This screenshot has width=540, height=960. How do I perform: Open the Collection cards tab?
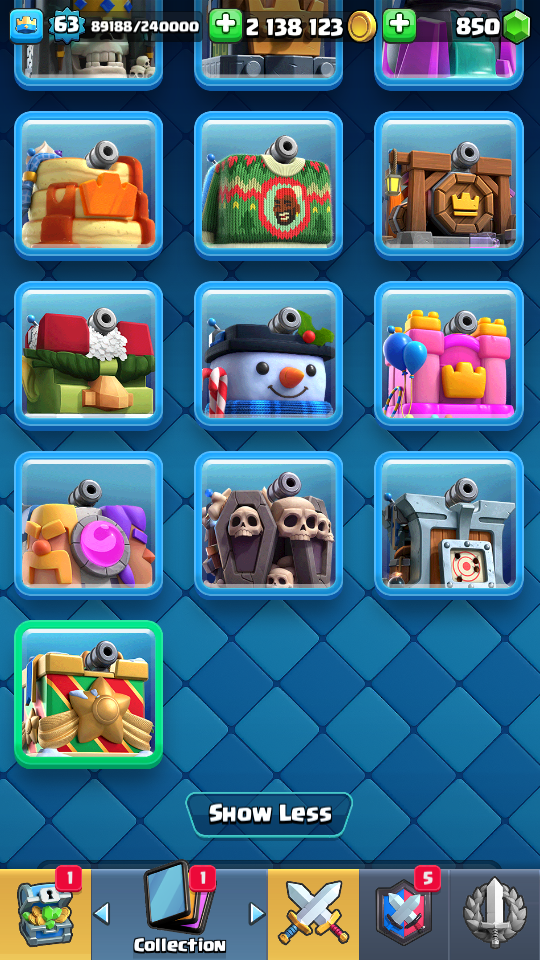tap(179, 912)
